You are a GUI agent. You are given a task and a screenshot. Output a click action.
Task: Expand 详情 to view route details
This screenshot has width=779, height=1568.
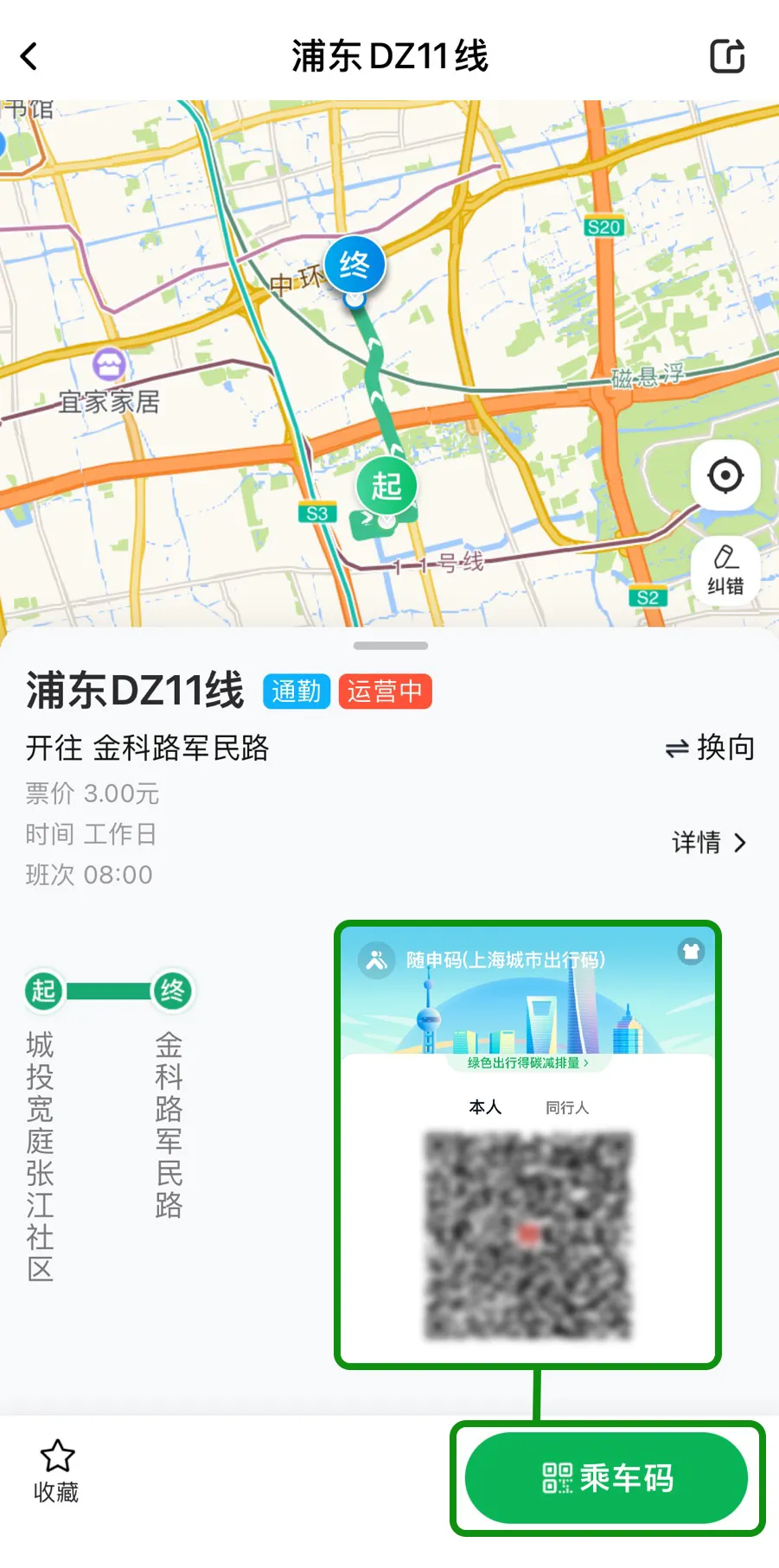pos(707,842)
